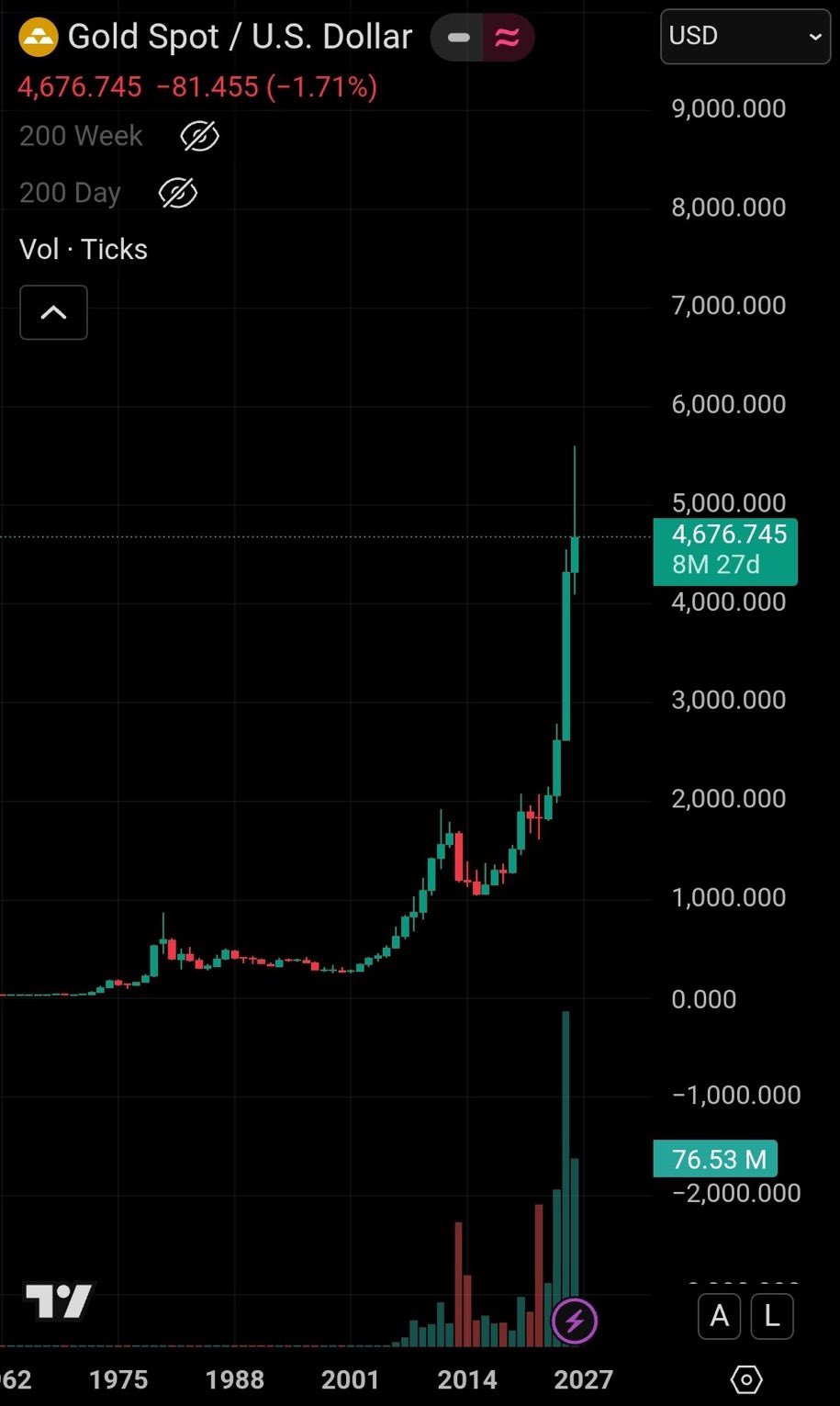Unhide the 200 Day indicator
Image resolution: width=840 pixels, height=1406 pixels.
point(178,194)
